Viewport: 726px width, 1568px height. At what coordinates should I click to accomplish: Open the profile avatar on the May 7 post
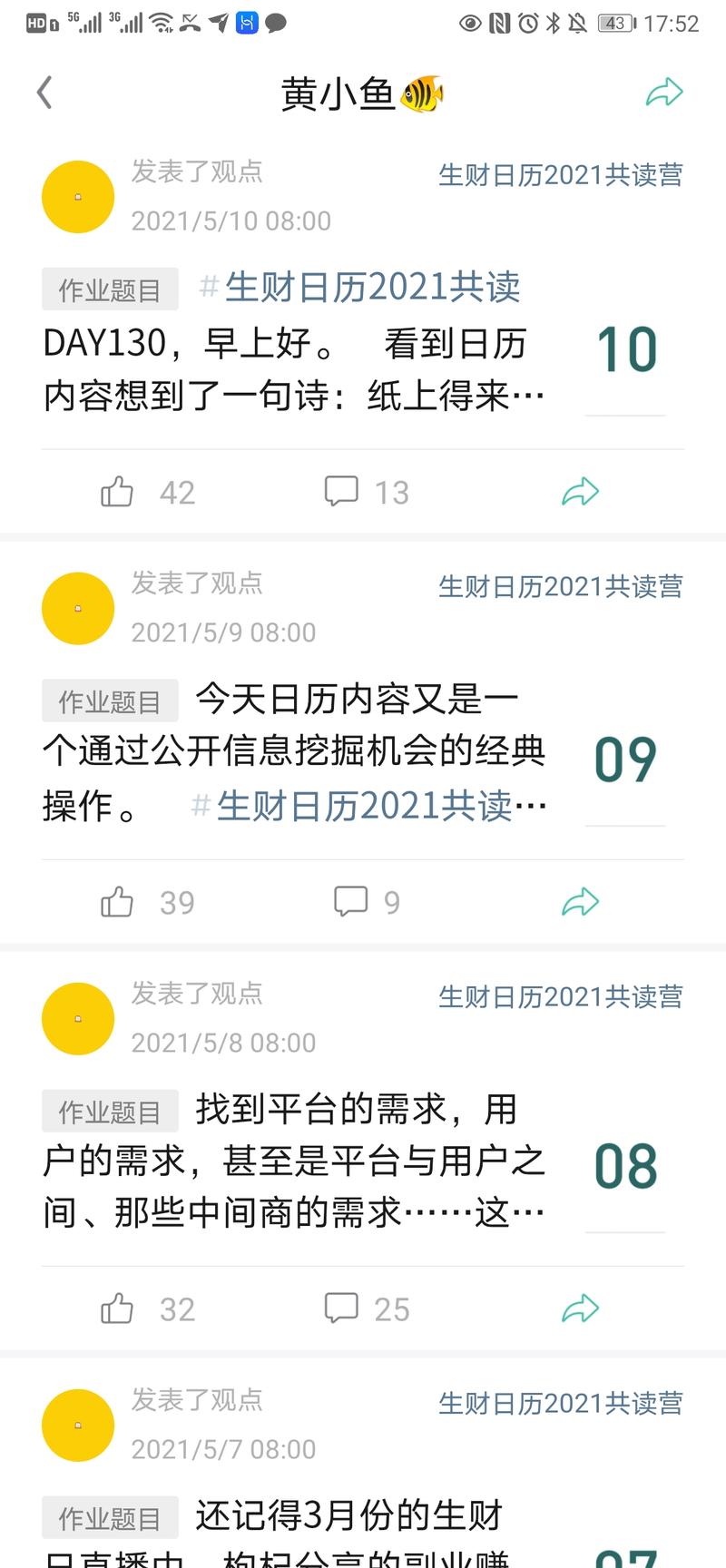coord(78,1425)
